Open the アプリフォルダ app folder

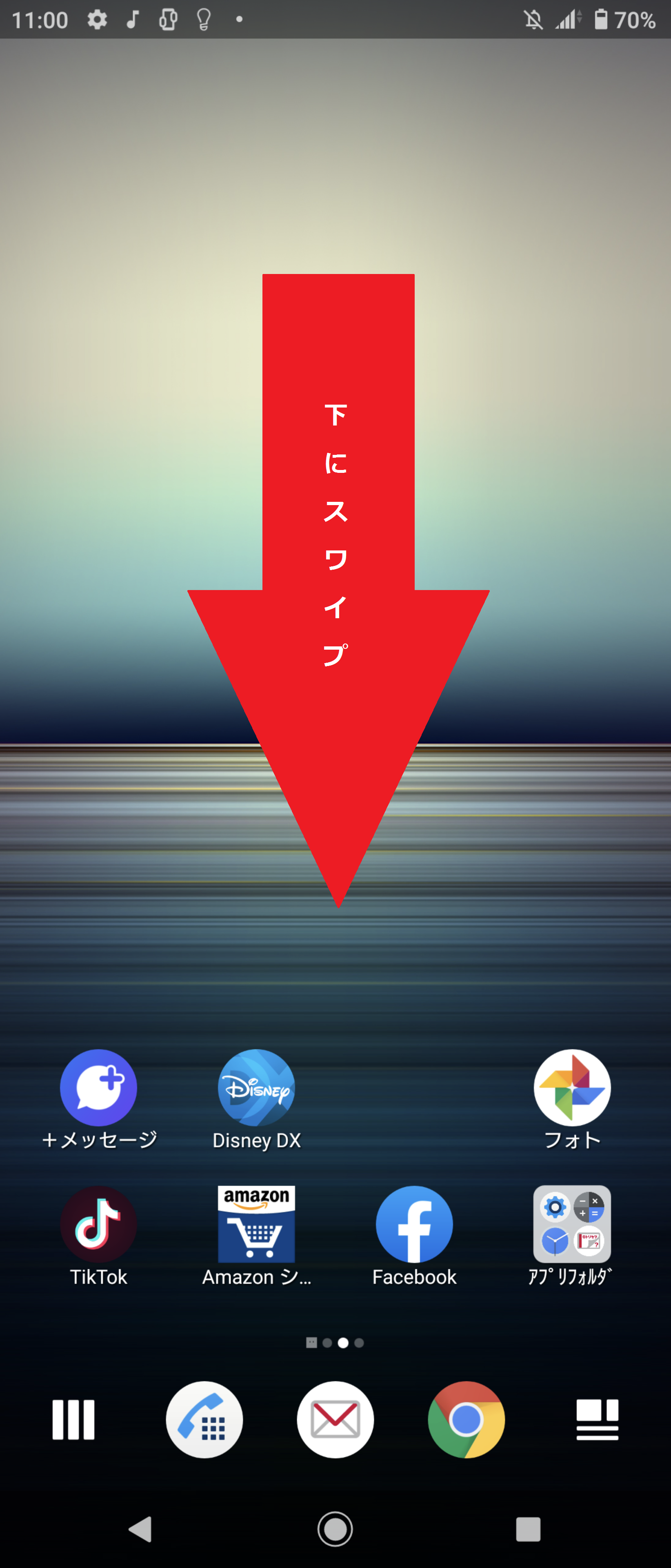[571, 1224]
